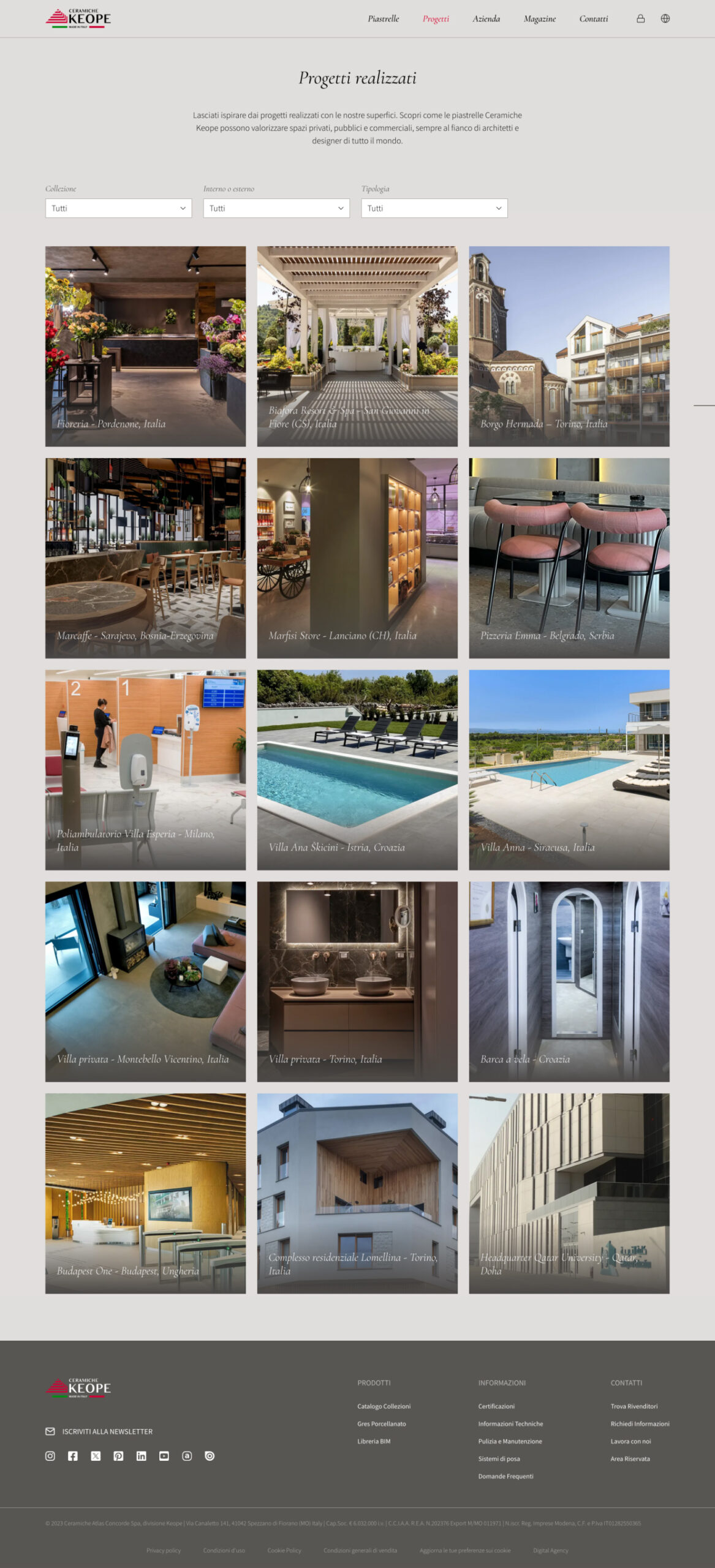Expand the Interno o esterno dropdown

276,208
